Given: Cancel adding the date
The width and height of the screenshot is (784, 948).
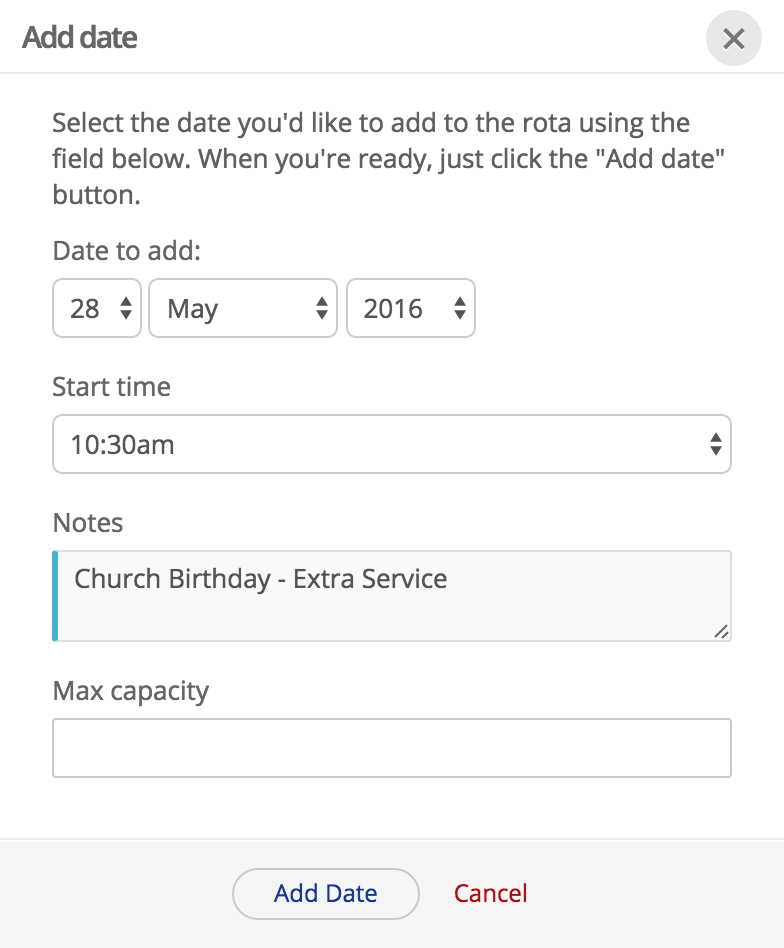Looking at the screenshot, I should 490,893.
